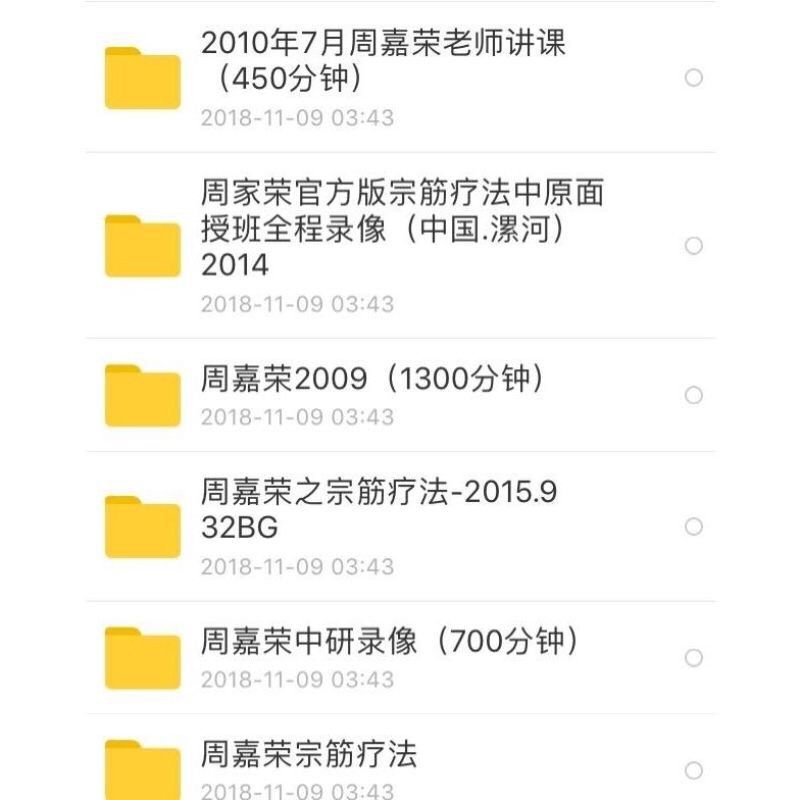Open the 周嘉荣之宗筋疗法-2015.9 32BG folder
Image resolution: width=800 pixels, height=800 pixels.
pos(390,509)
